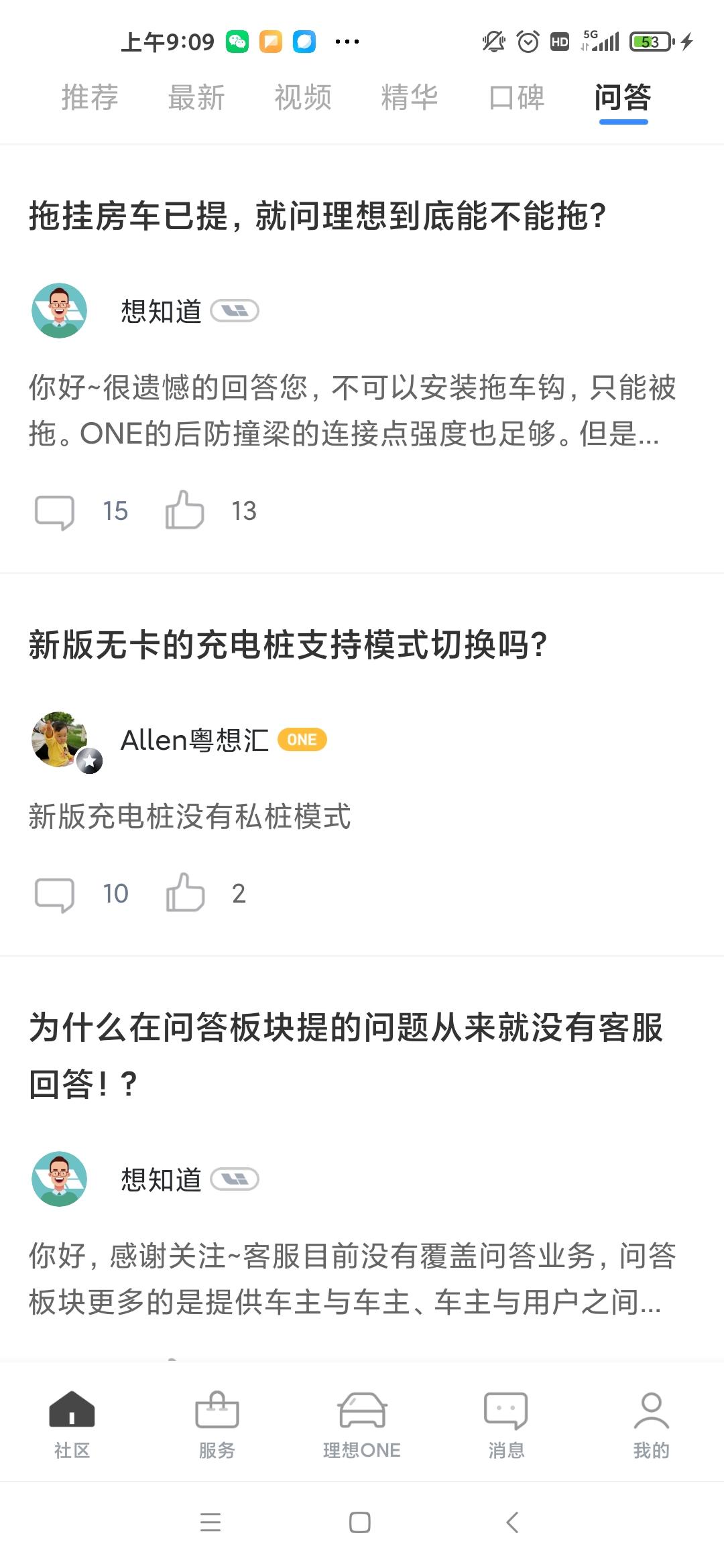The height and width of the screenshot is (1568, 724).
Task: Open the 新版无卡的充电桩 question
Action: [x=288, y=645]
